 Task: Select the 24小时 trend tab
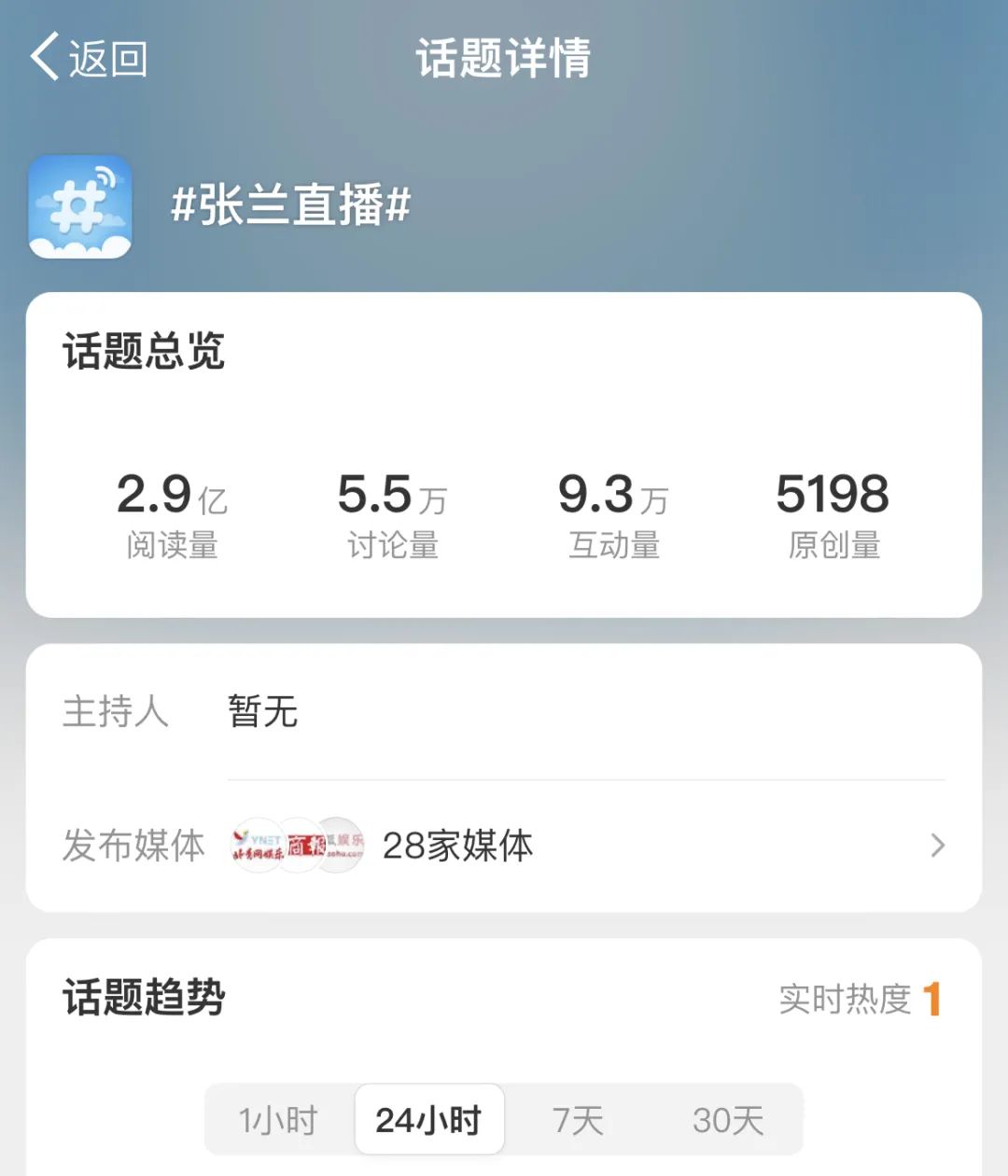click(x=429, y=1120)
